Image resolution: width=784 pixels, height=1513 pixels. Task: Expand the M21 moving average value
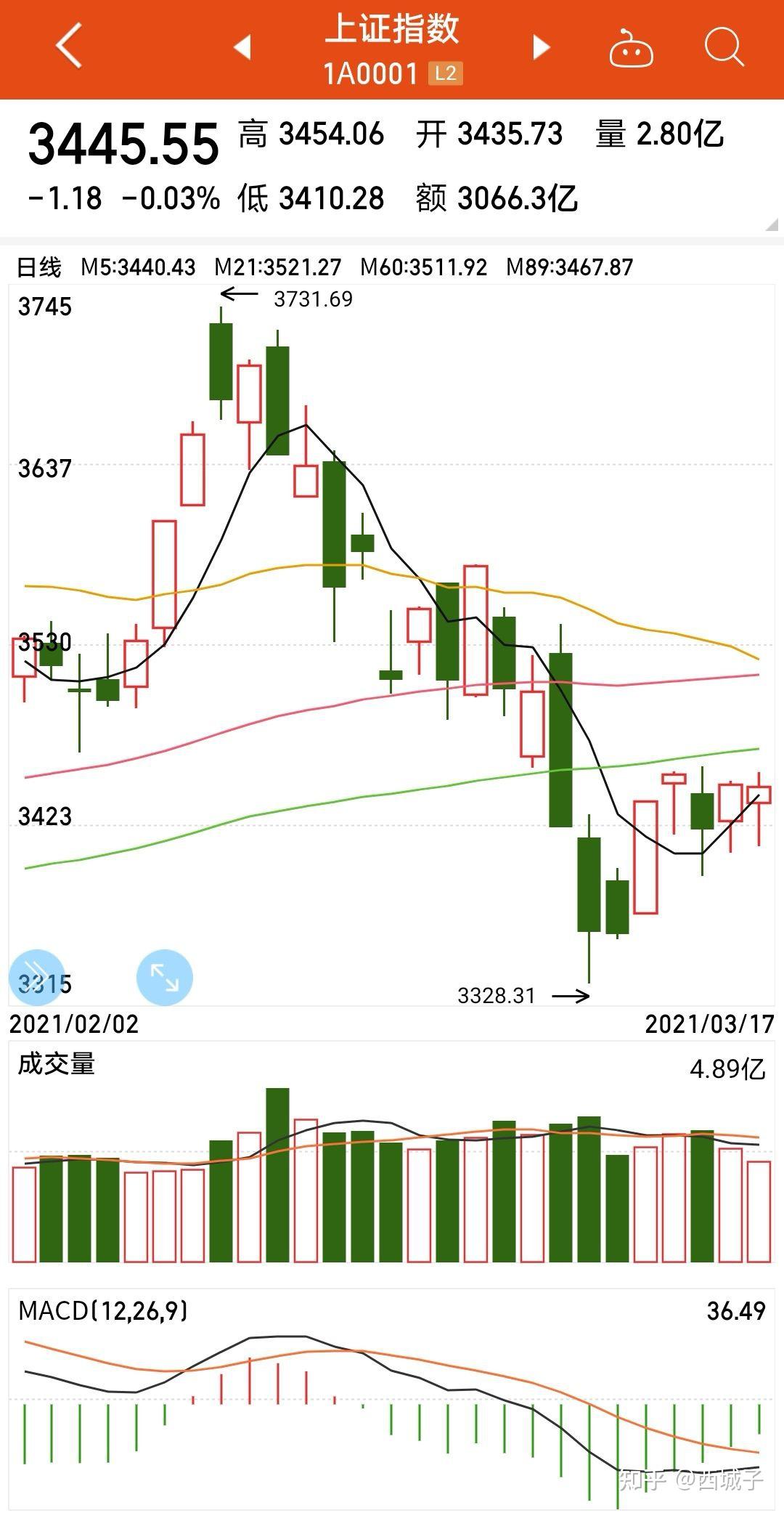277,268
